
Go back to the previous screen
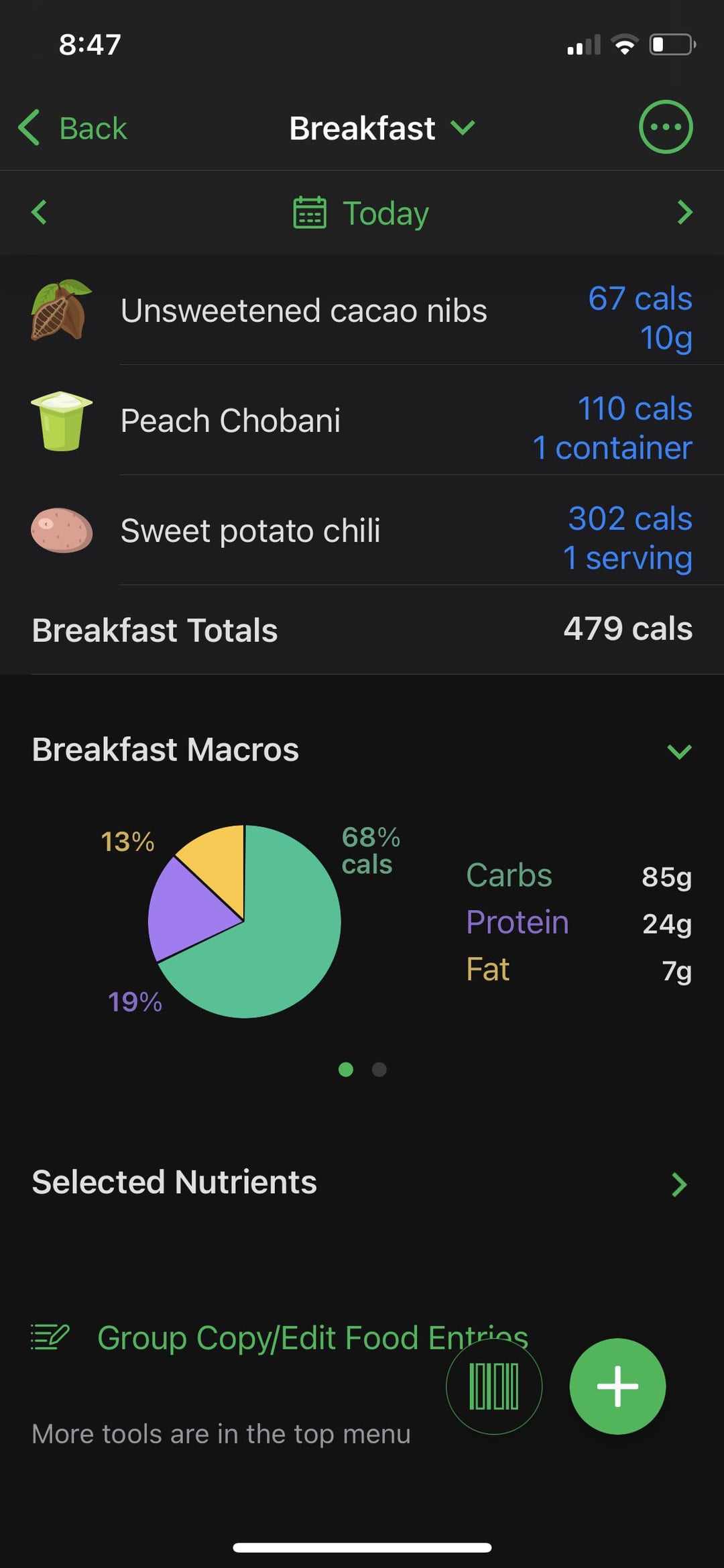coord(72,127)
